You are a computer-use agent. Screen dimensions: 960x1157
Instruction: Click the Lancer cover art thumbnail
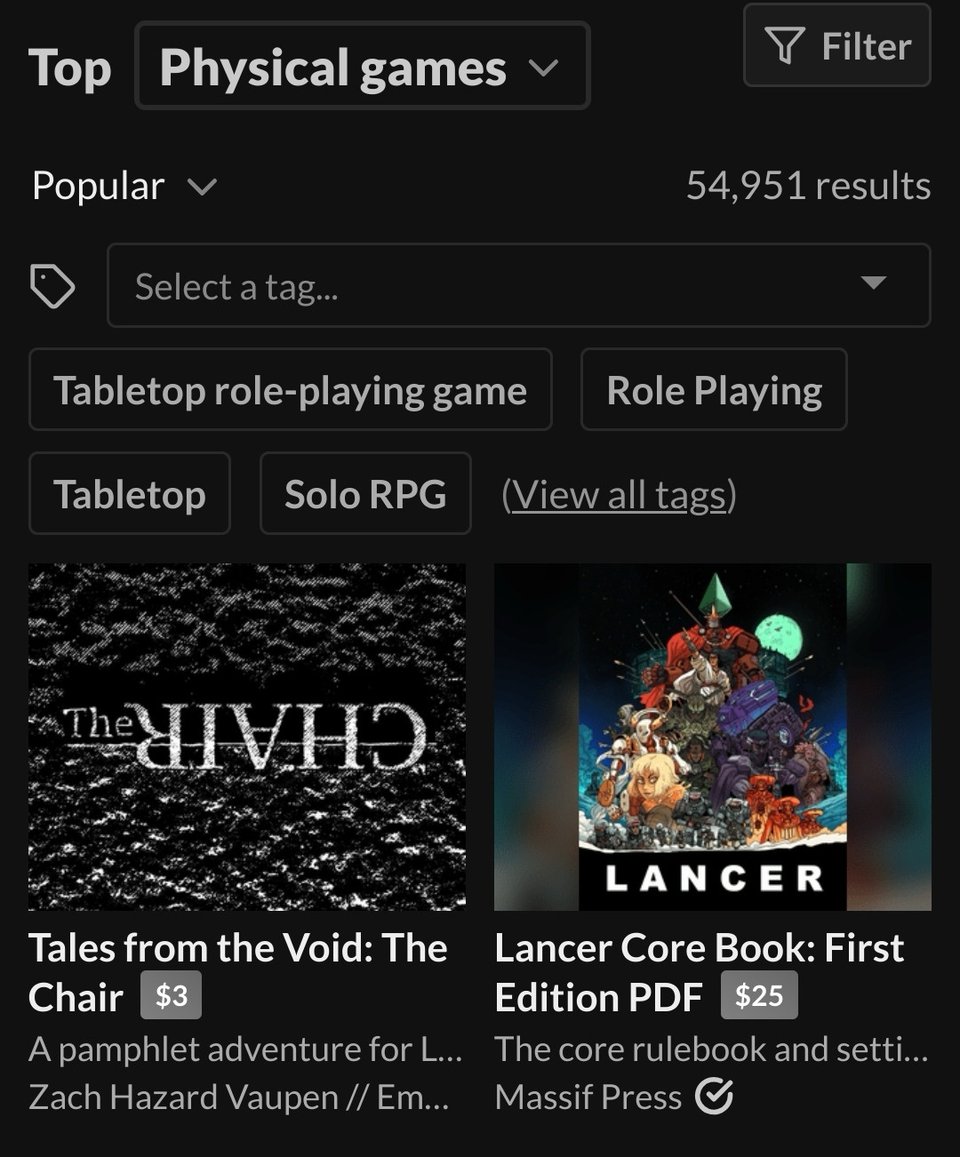[x=711, y=738]
